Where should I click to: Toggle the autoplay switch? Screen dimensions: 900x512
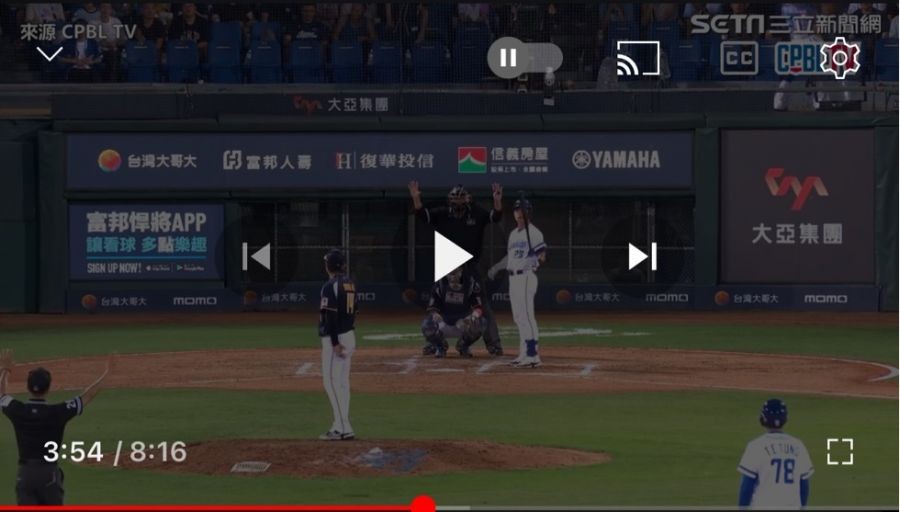click(524, 58)
